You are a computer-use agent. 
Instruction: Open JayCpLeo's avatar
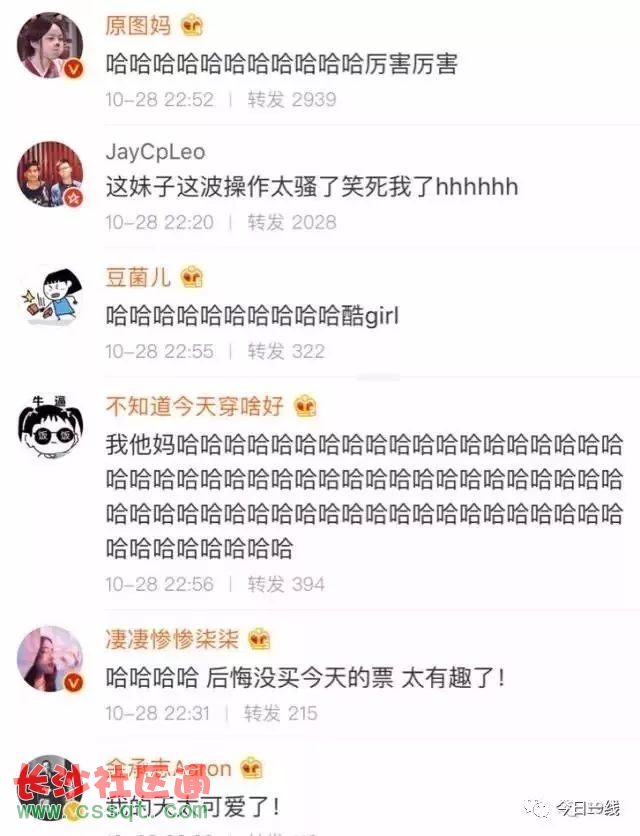pos(50,174)
